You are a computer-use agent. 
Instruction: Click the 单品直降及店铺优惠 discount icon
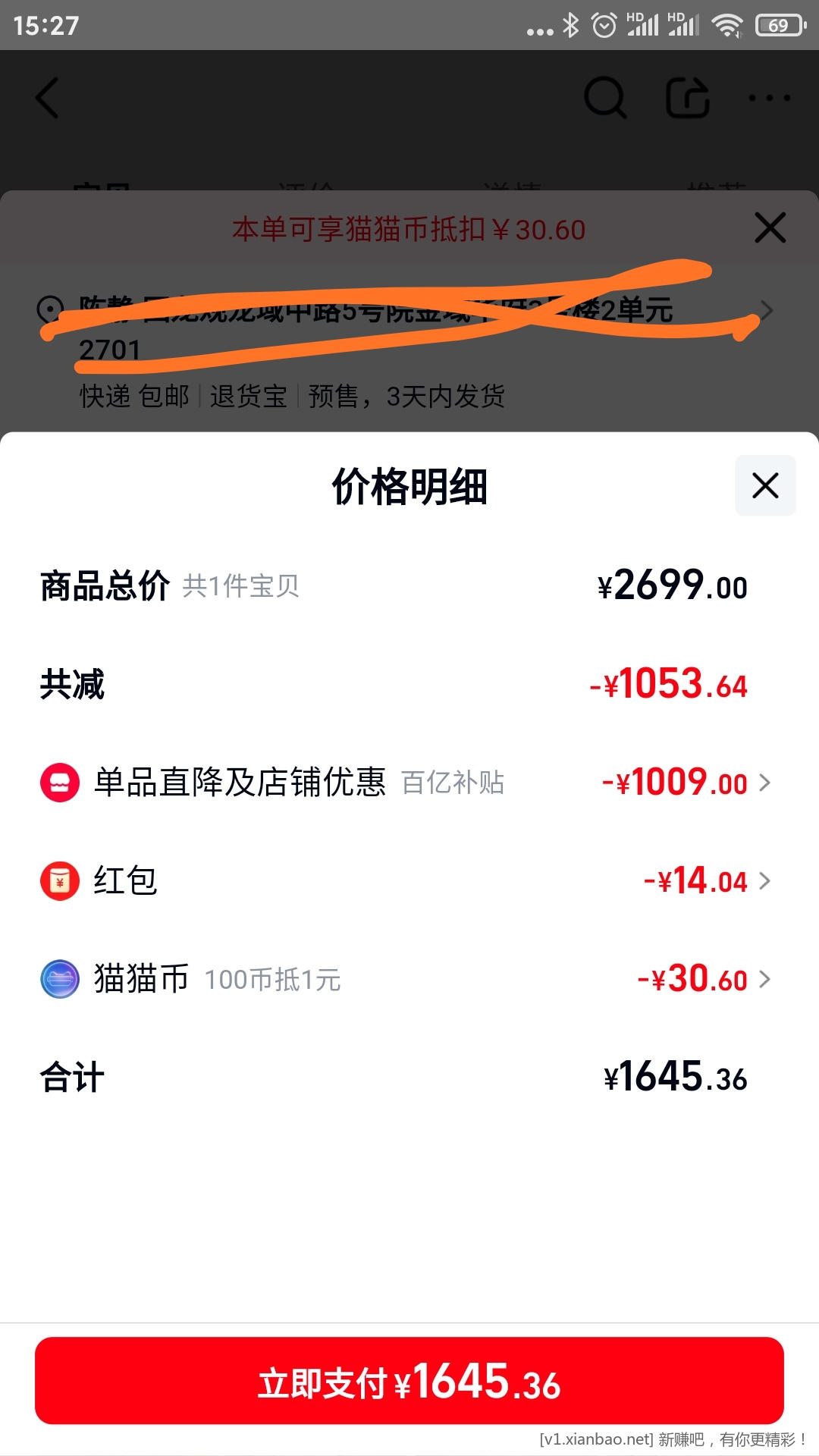[x=59, y=783]
